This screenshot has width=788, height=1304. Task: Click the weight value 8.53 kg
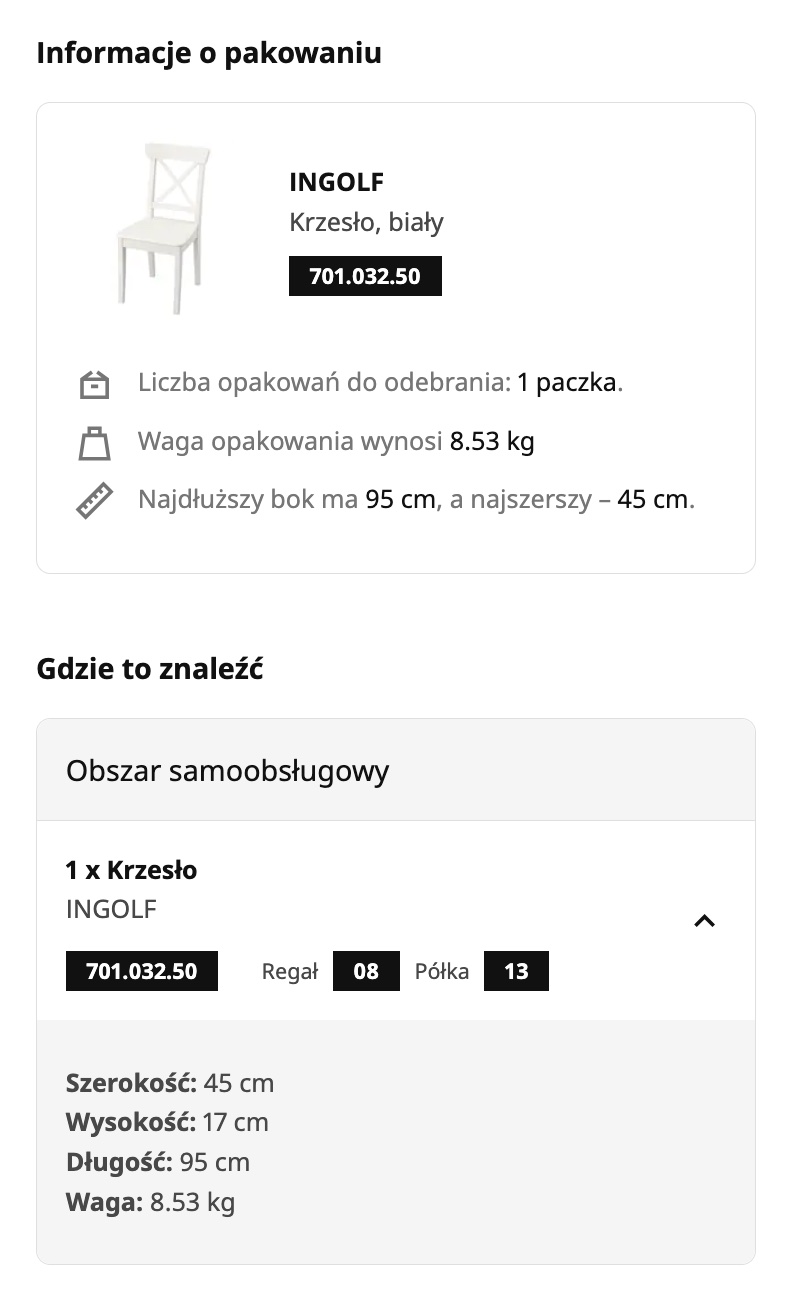click(x=491, y=441)
